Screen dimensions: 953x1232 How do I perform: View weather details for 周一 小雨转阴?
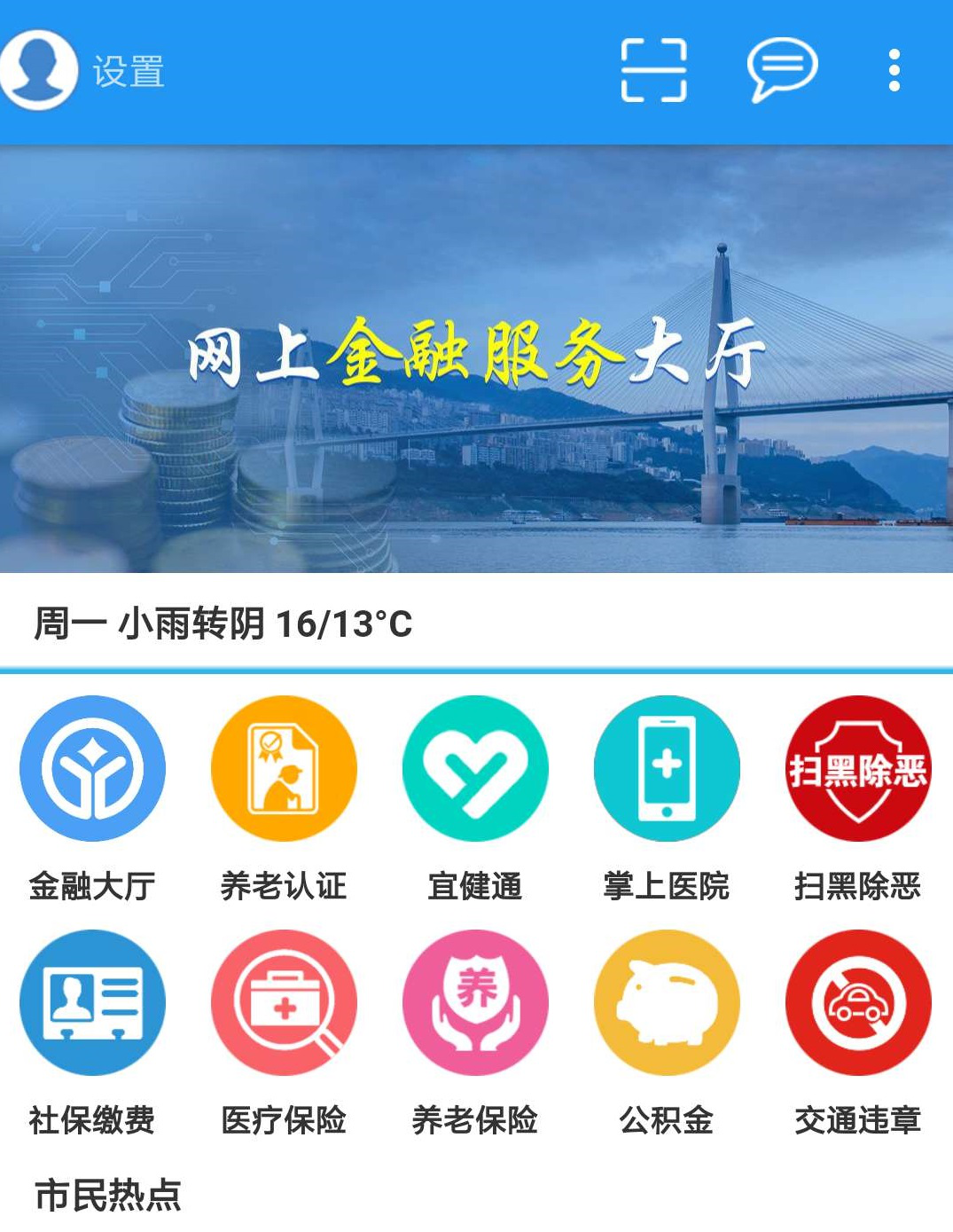[223, 624]
